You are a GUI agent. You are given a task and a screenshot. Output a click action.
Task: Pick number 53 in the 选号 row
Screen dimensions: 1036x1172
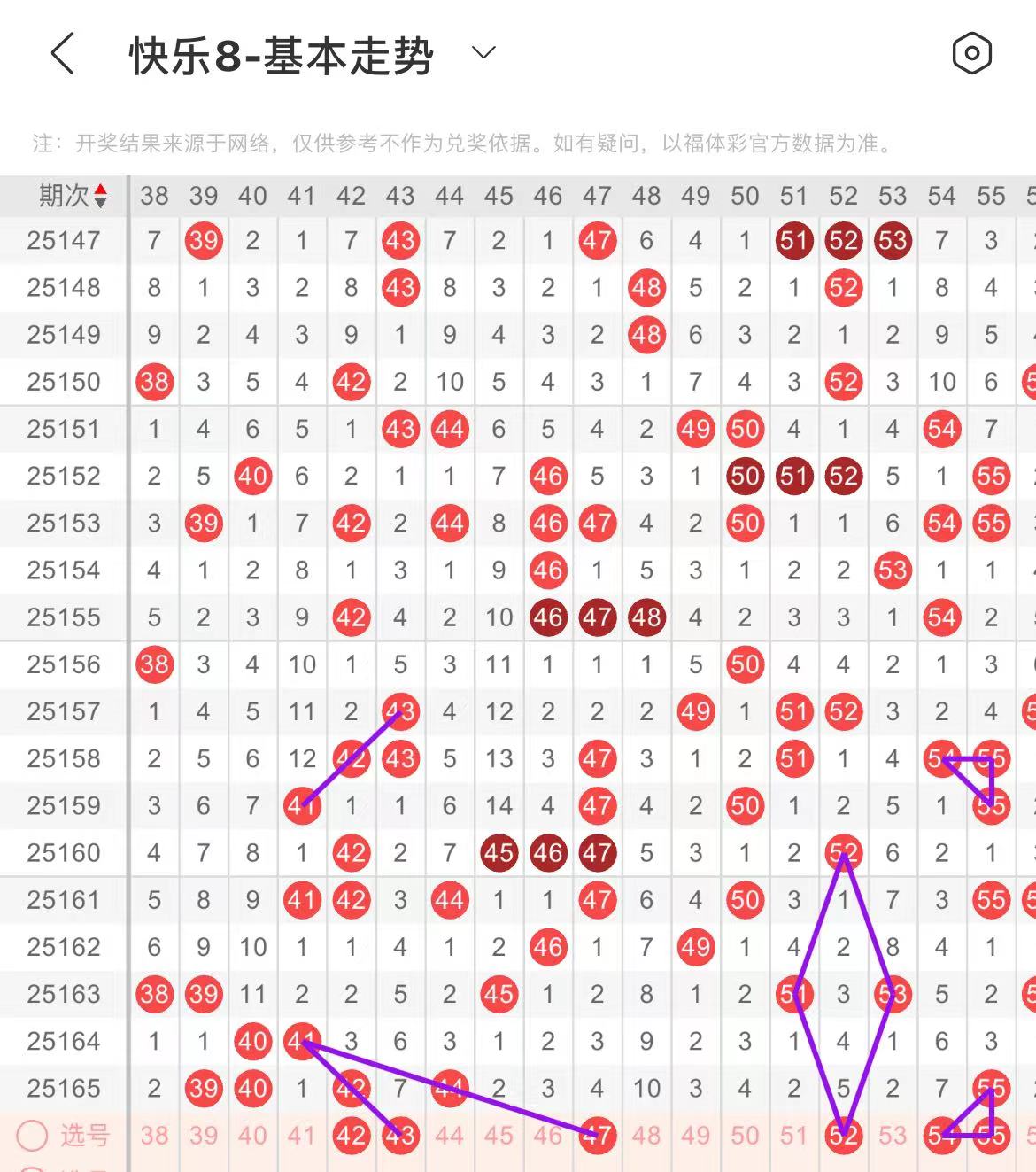tap(893, 1135)
